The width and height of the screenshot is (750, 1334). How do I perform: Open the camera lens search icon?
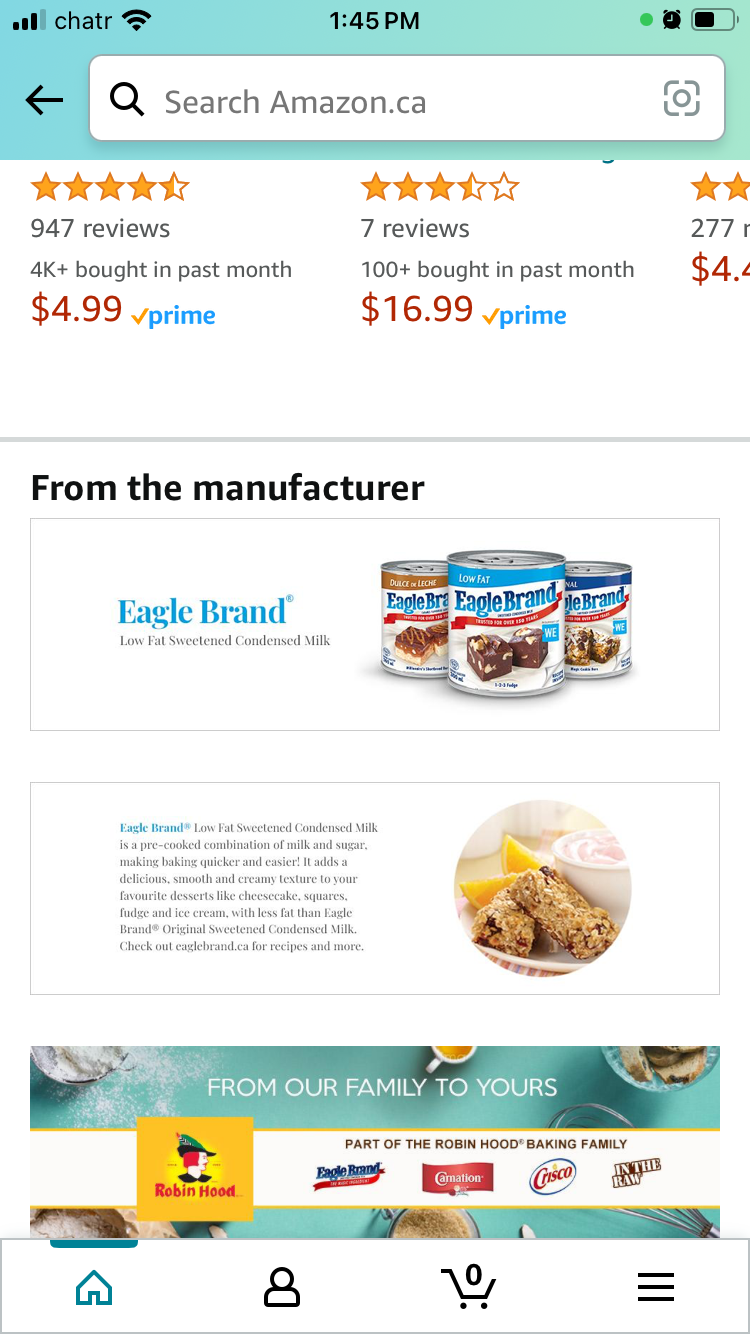[x=681, y=99]
